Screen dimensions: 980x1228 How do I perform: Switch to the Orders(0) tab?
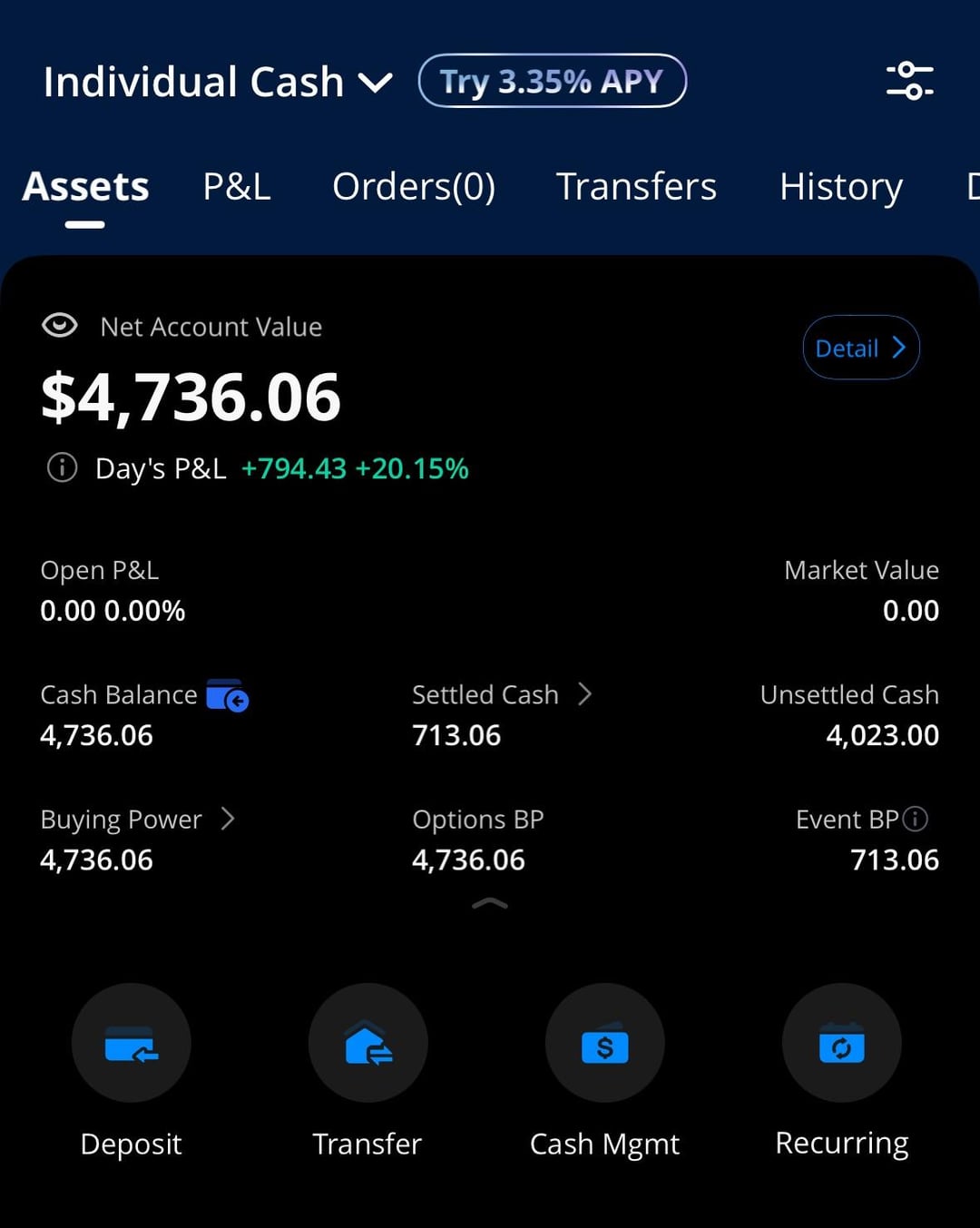coord(414,187)
